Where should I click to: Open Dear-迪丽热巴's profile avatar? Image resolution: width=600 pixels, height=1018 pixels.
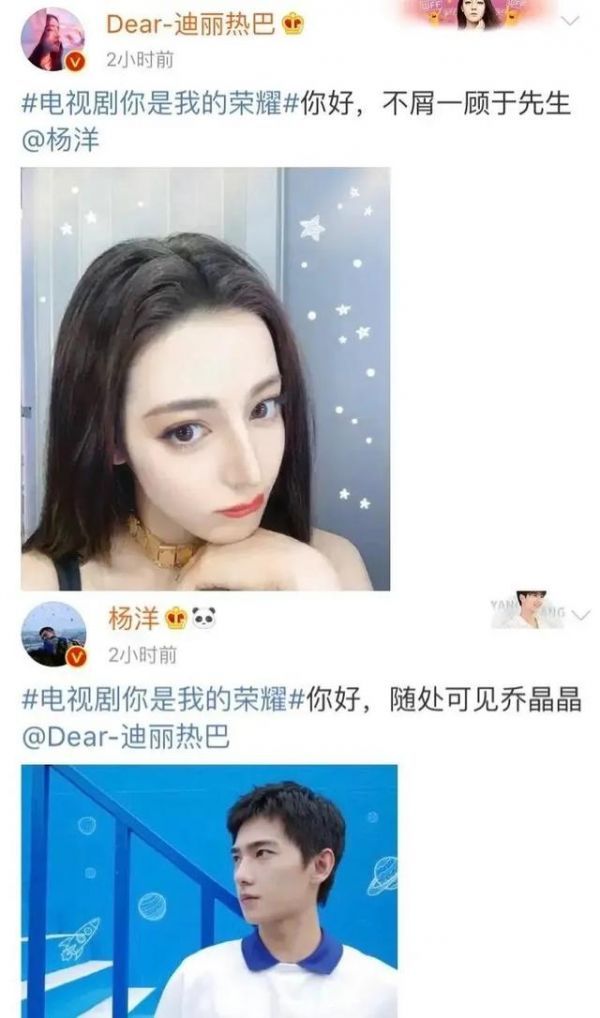(x=52, y=39)
